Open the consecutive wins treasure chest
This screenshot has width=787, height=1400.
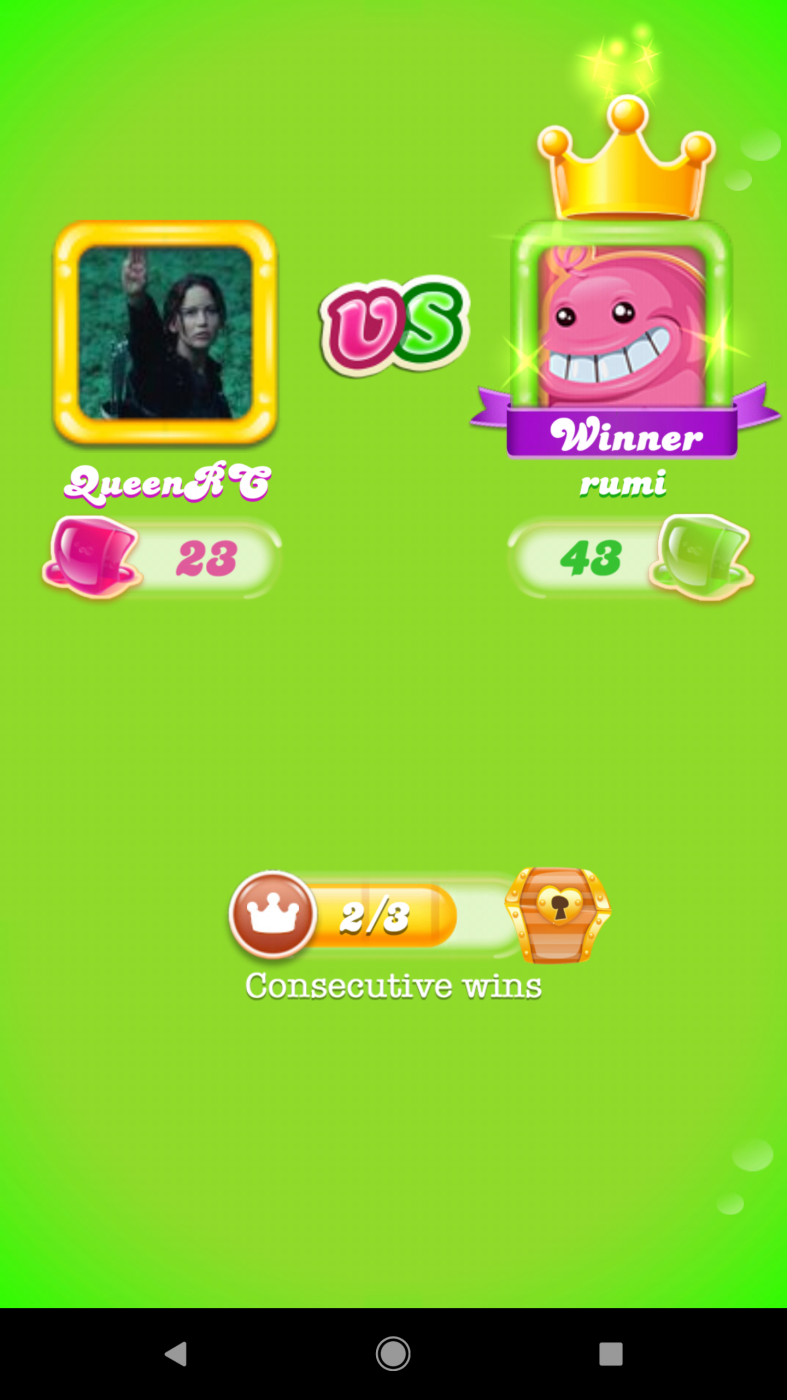(557, 914)
